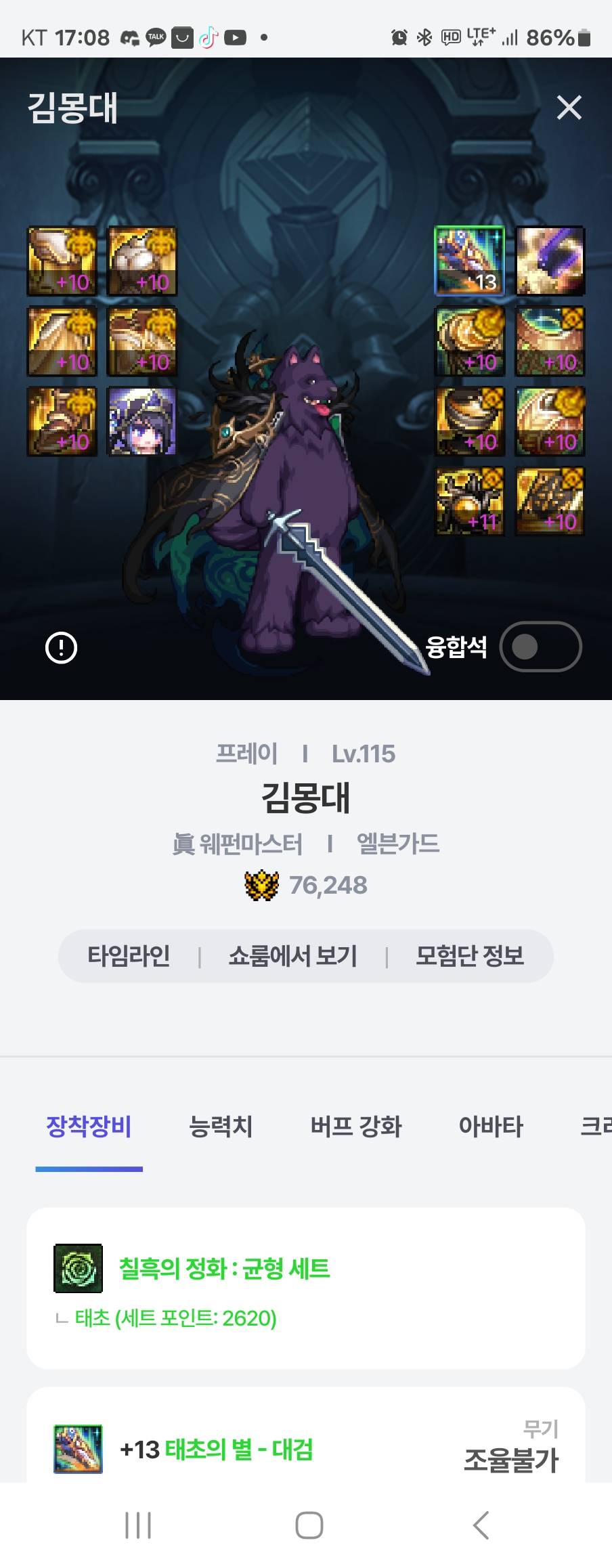This screenshot has height=1568, width=612.
Task: Switch to the 능력치 tab
Action: coord(221,1127)
